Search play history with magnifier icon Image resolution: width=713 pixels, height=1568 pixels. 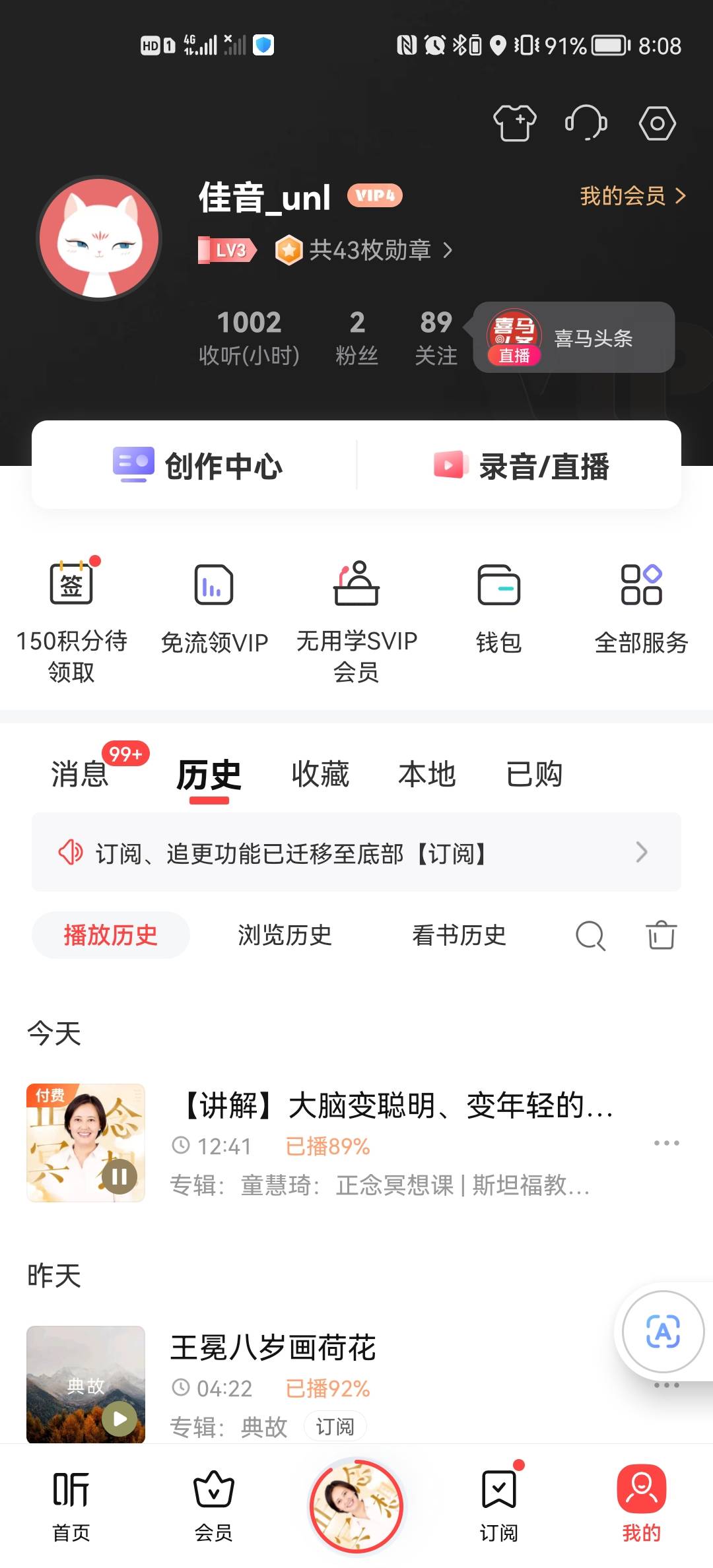(x=590, y=935)
